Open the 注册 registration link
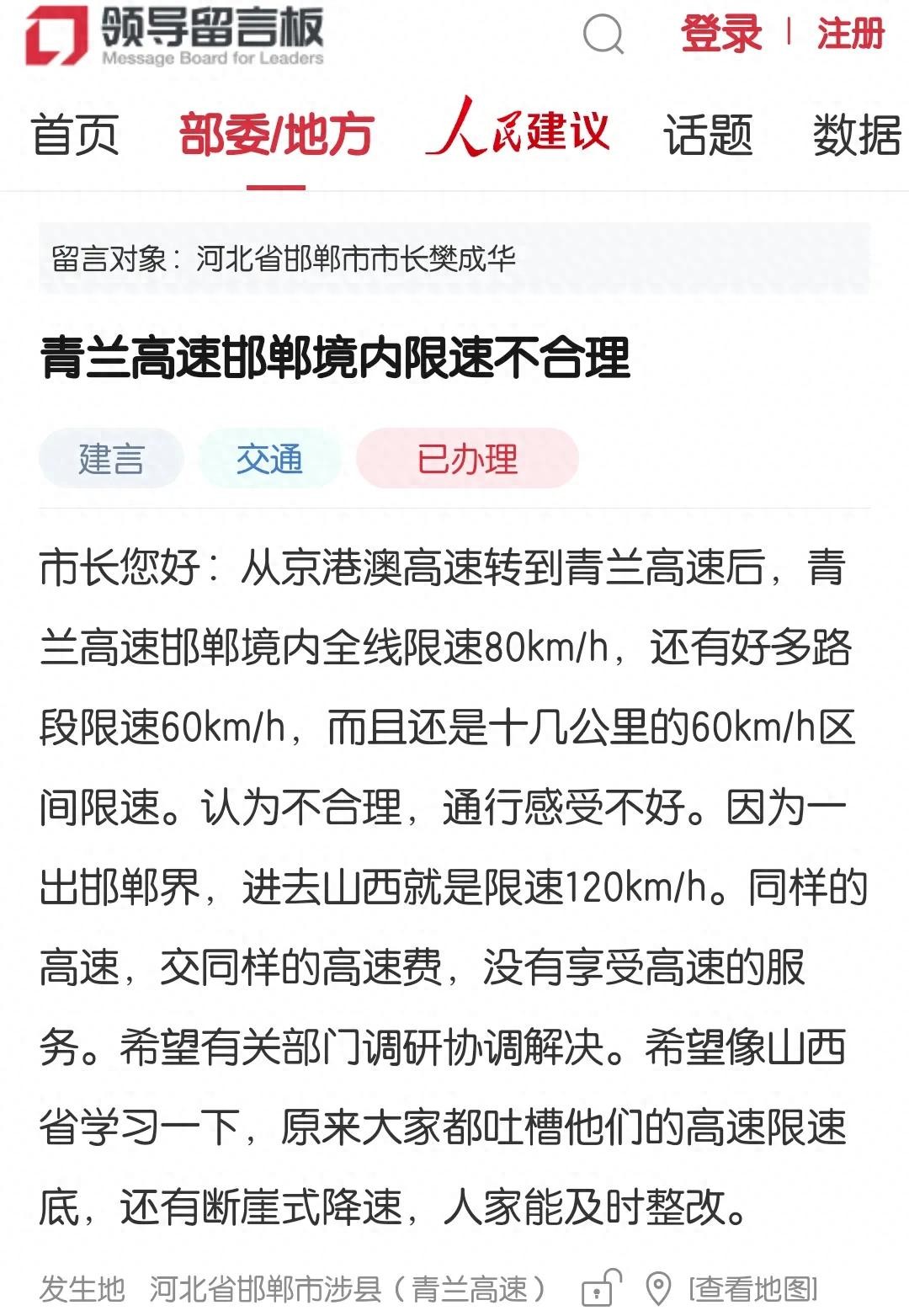This screenshot has width=909, height=1316. 850,34
